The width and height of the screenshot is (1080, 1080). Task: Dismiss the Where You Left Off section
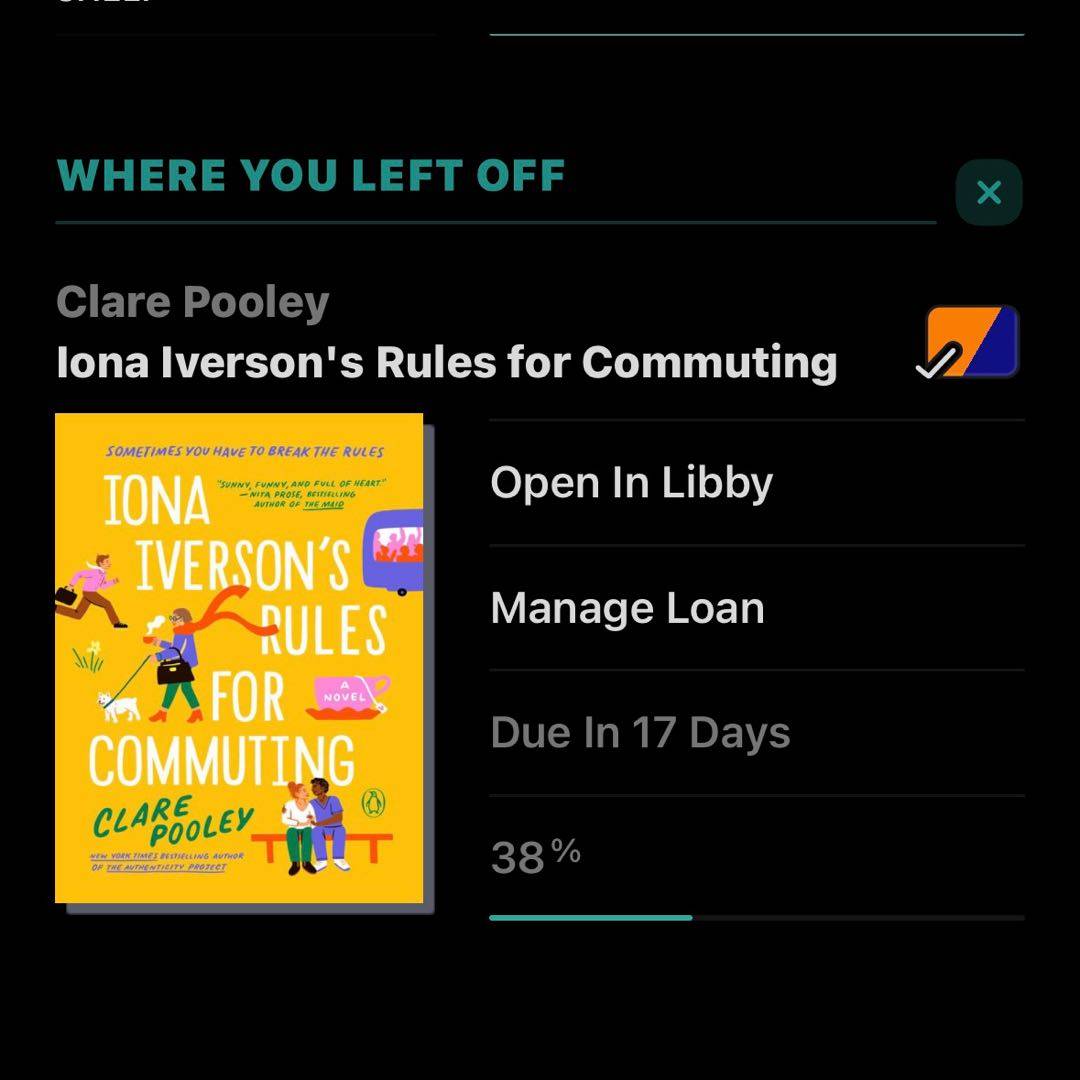(x=988, y=192)
